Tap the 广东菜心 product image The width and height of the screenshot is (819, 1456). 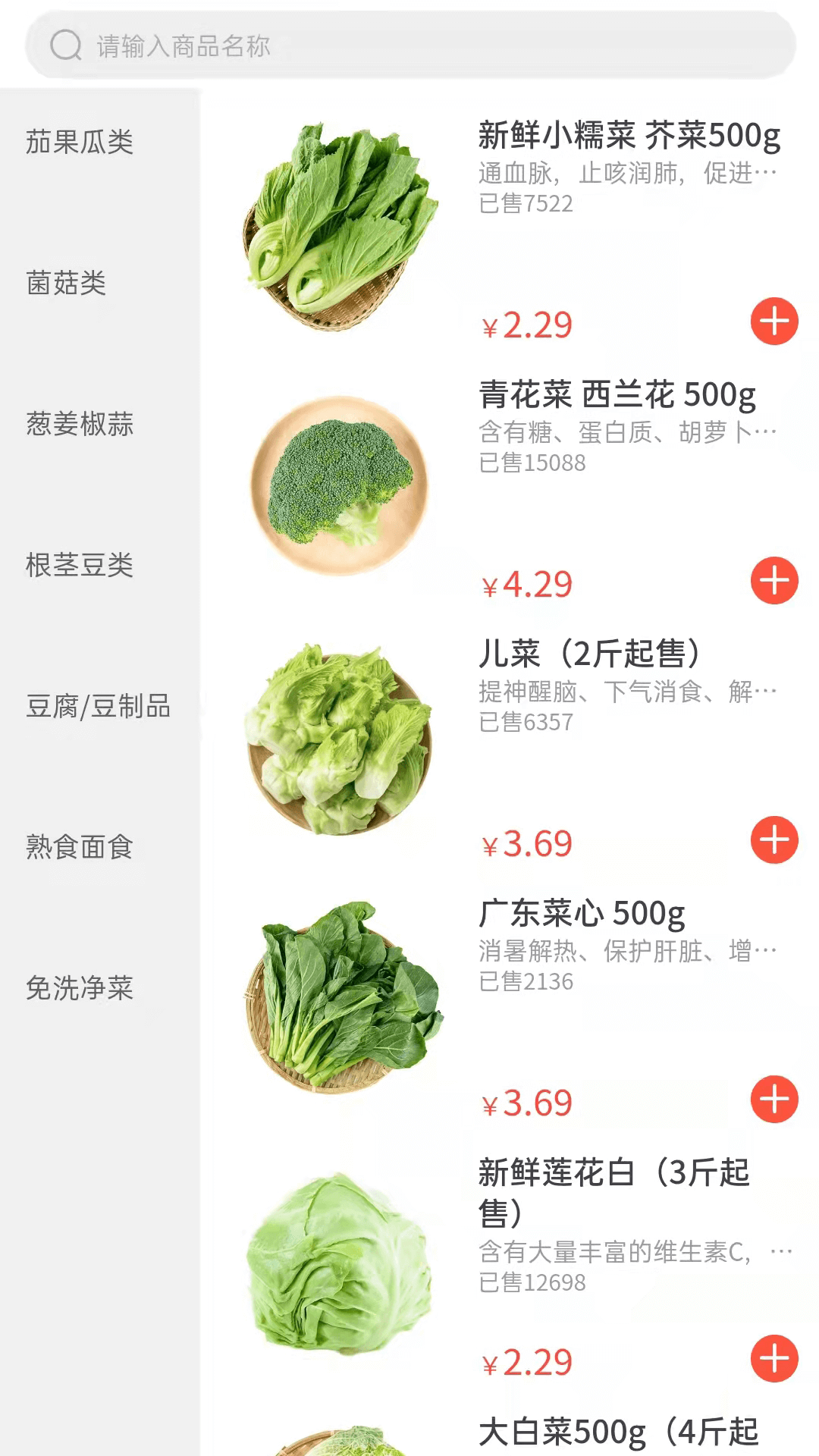pyautogui.click(x=341, y=997)
